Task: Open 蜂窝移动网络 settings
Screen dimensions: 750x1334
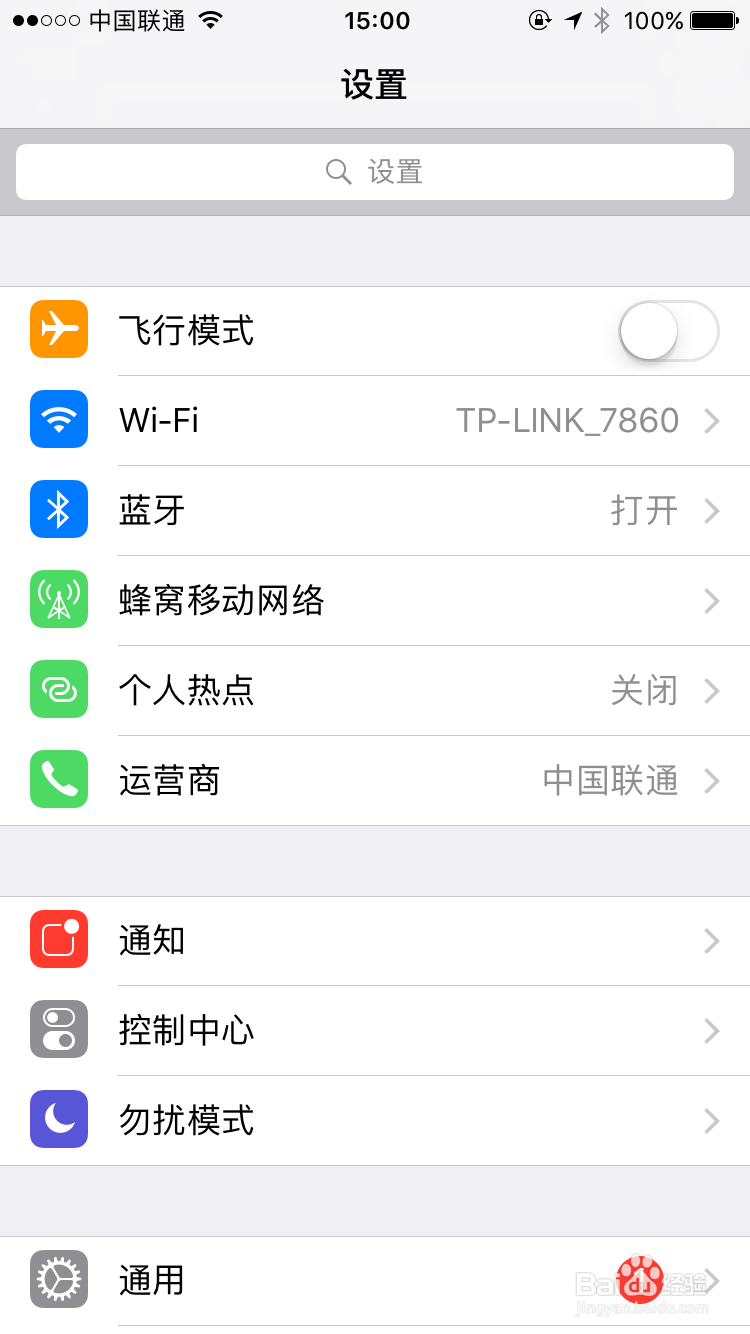Action: [375, 601]
